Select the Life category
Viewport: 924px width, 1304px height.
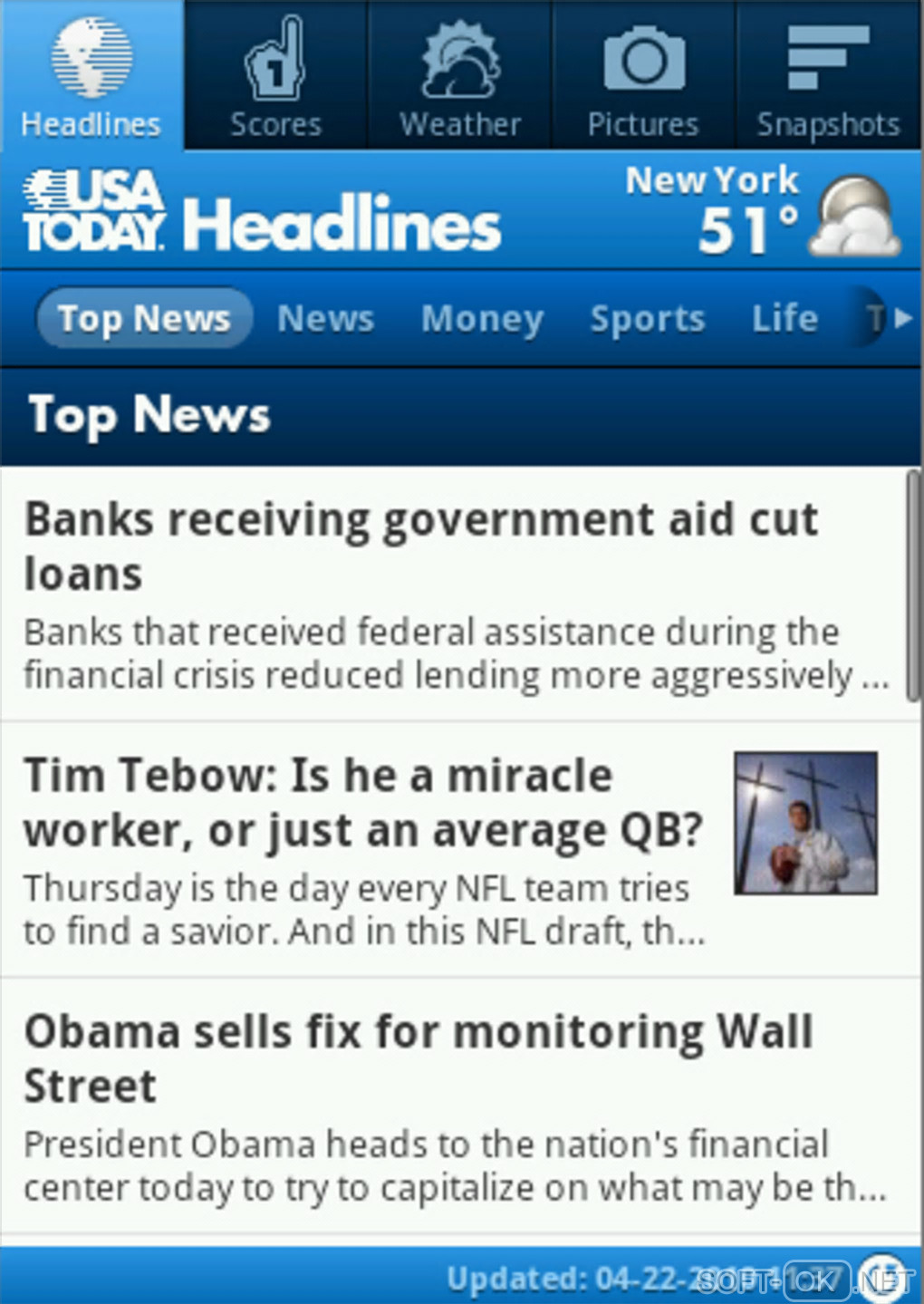[784, 319]
